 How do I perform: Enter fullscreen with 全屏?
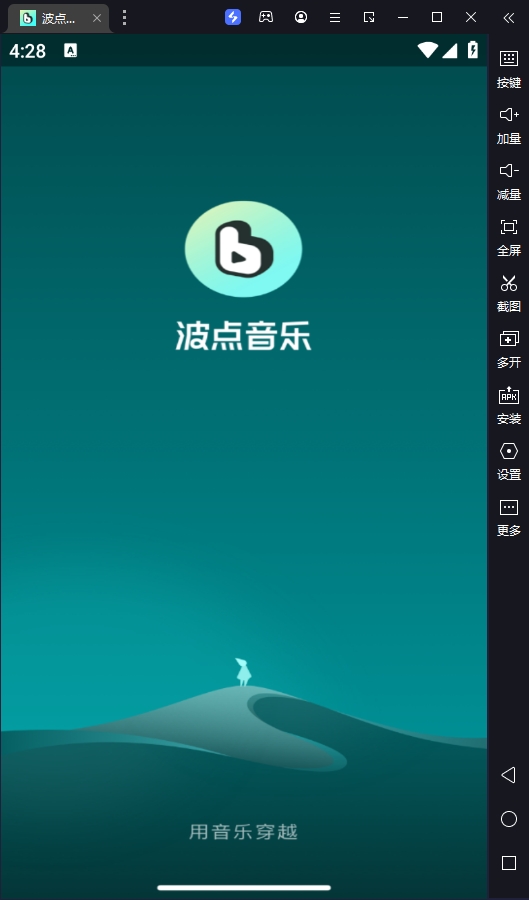[508, 237]
